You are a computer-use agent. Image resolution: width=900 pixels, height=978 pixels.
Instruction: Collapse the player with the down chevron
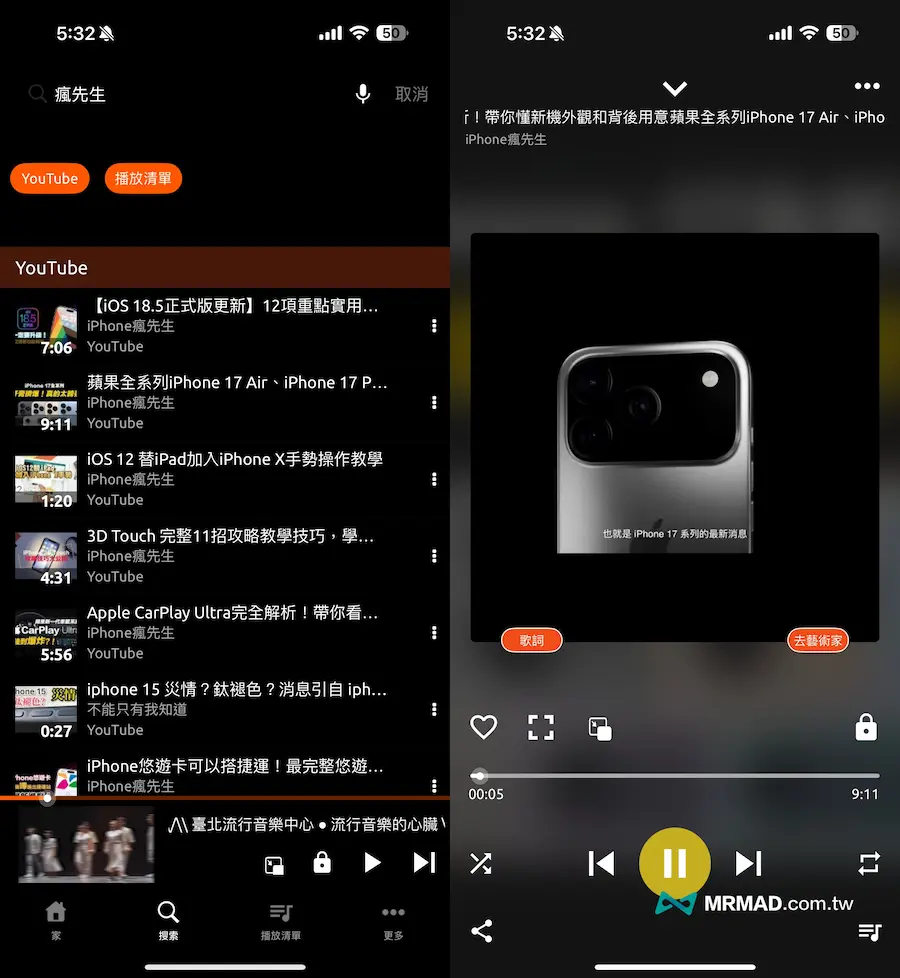pyautogui.click(x=675, y=88)
